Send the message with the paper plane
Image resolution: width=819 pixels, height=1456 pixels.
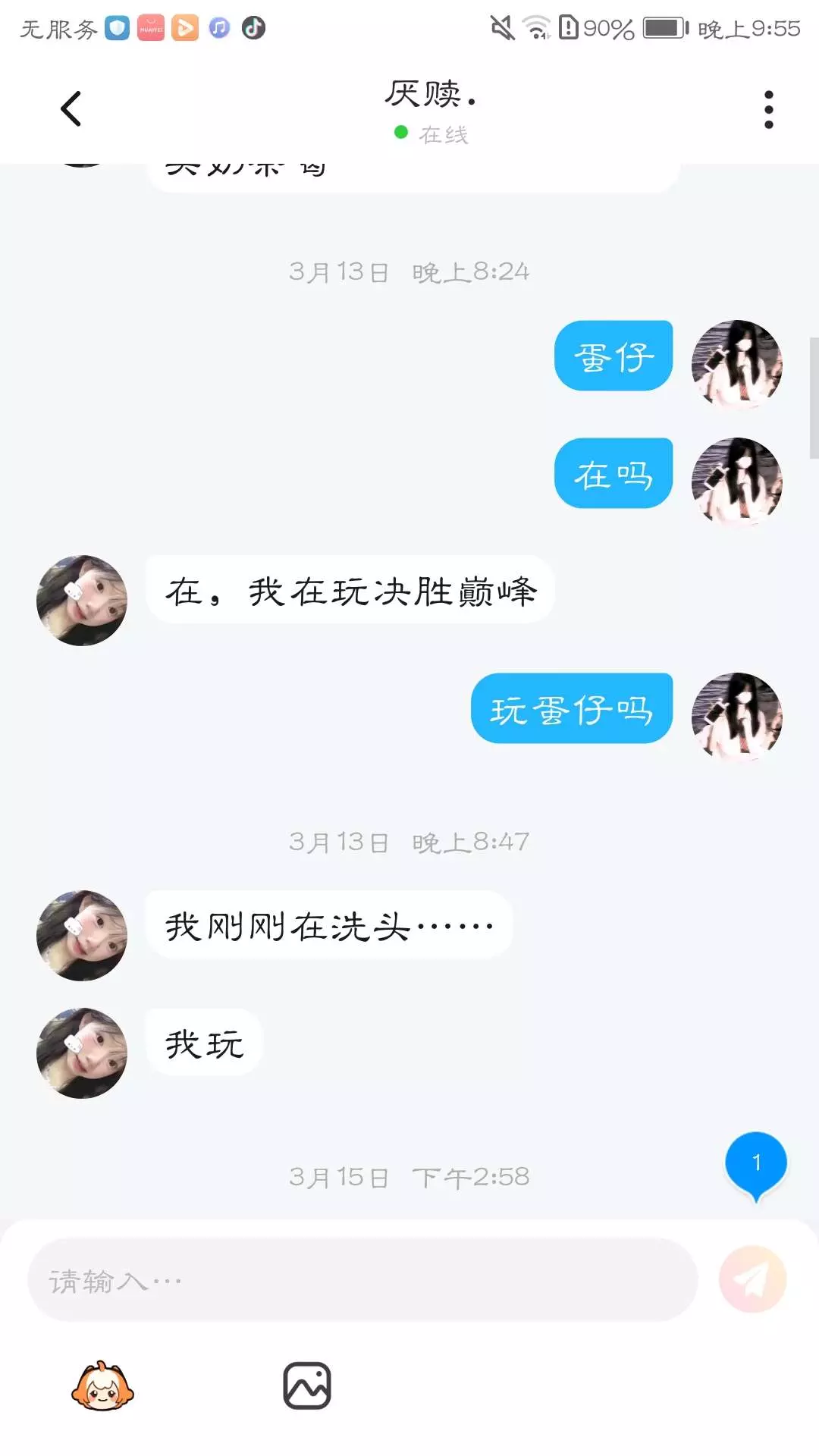click(752, 1279)
